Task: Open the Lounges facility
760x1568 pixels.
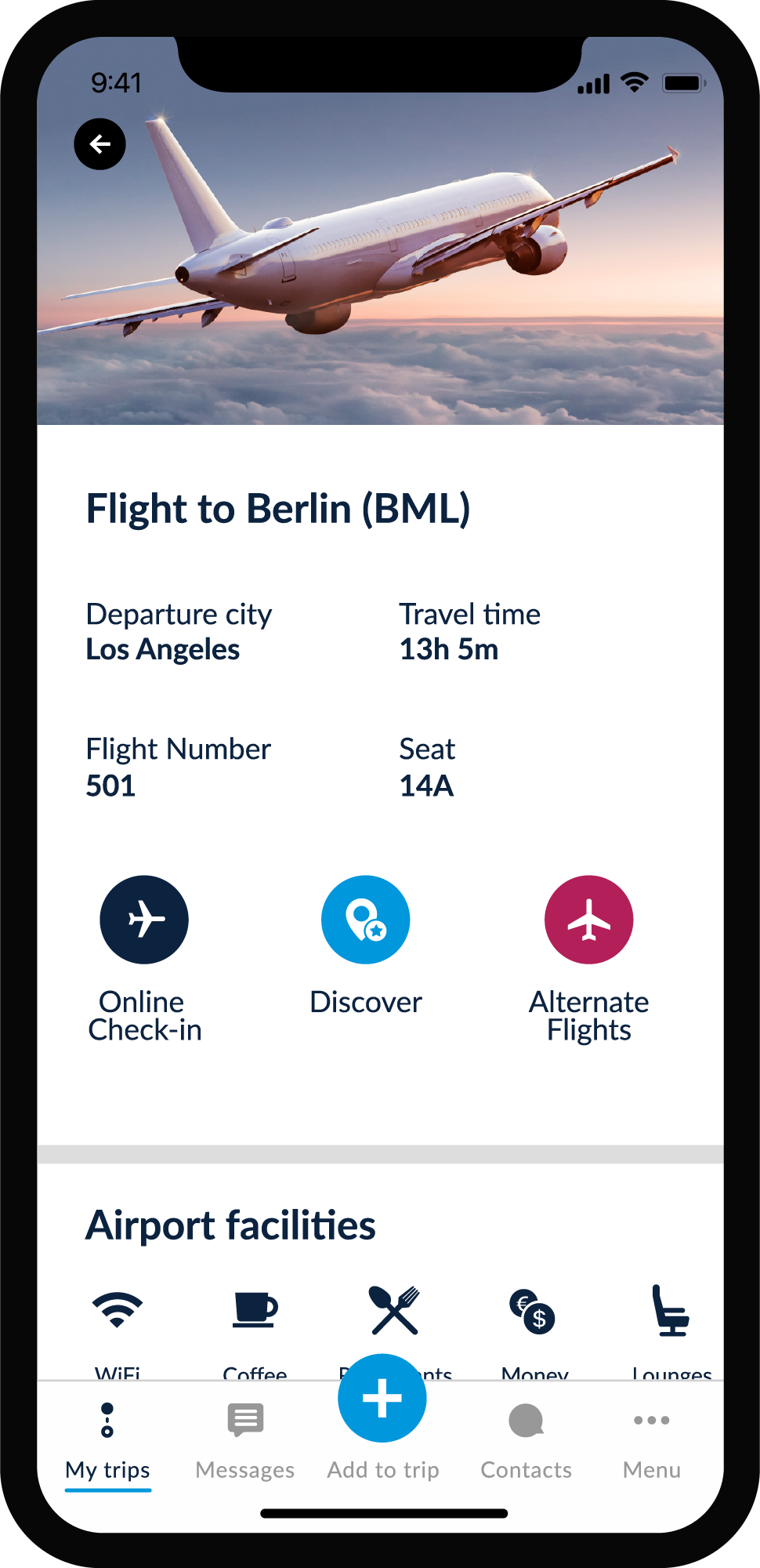Action: [670, 1311]
